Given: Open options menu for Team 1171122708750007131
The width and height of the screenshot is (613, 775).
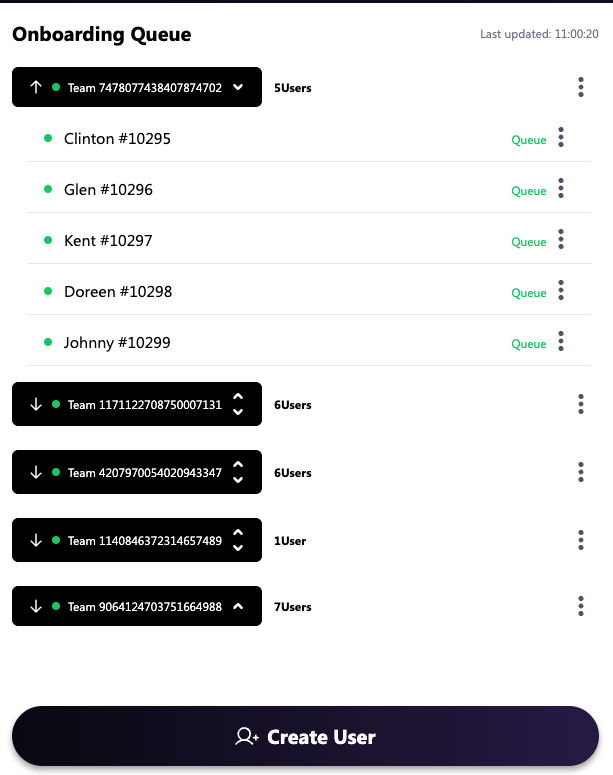Looking at the screenshot, I should (581, 404).
